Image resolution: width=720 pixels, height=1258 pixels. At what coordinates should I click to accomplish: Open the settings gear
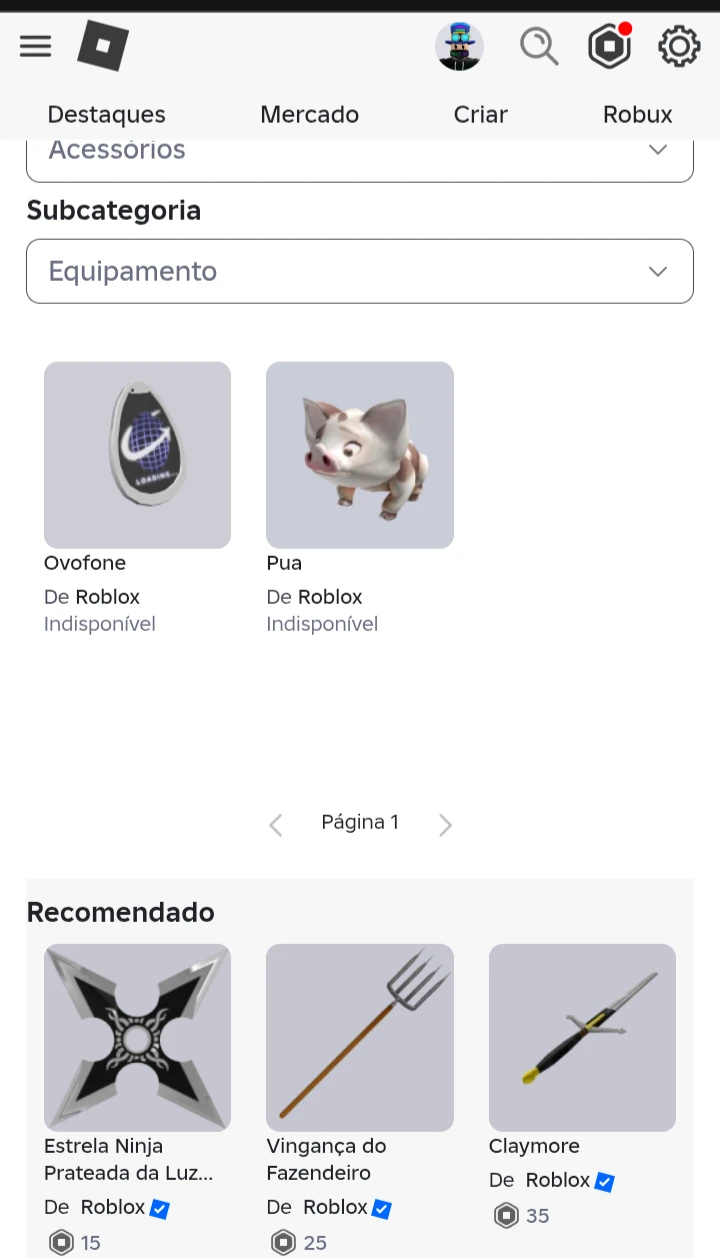679,46
